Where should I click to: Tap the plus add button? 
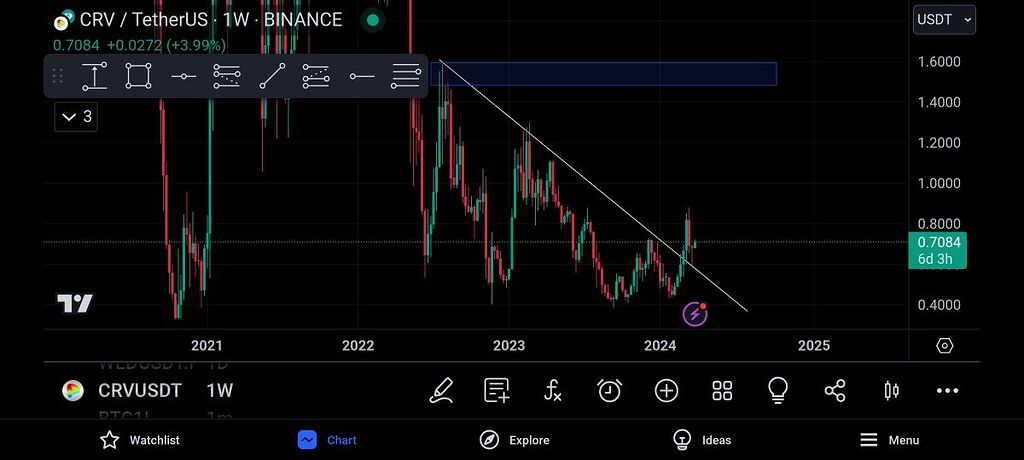(666, 391)
